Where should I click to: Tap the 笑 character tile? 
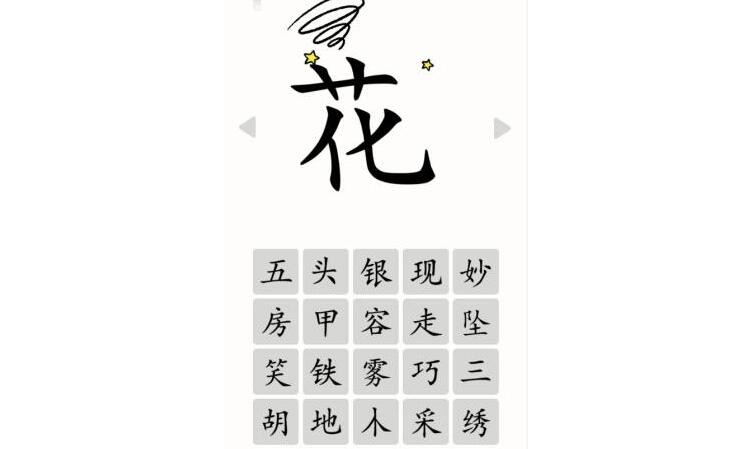pos(276,372)
